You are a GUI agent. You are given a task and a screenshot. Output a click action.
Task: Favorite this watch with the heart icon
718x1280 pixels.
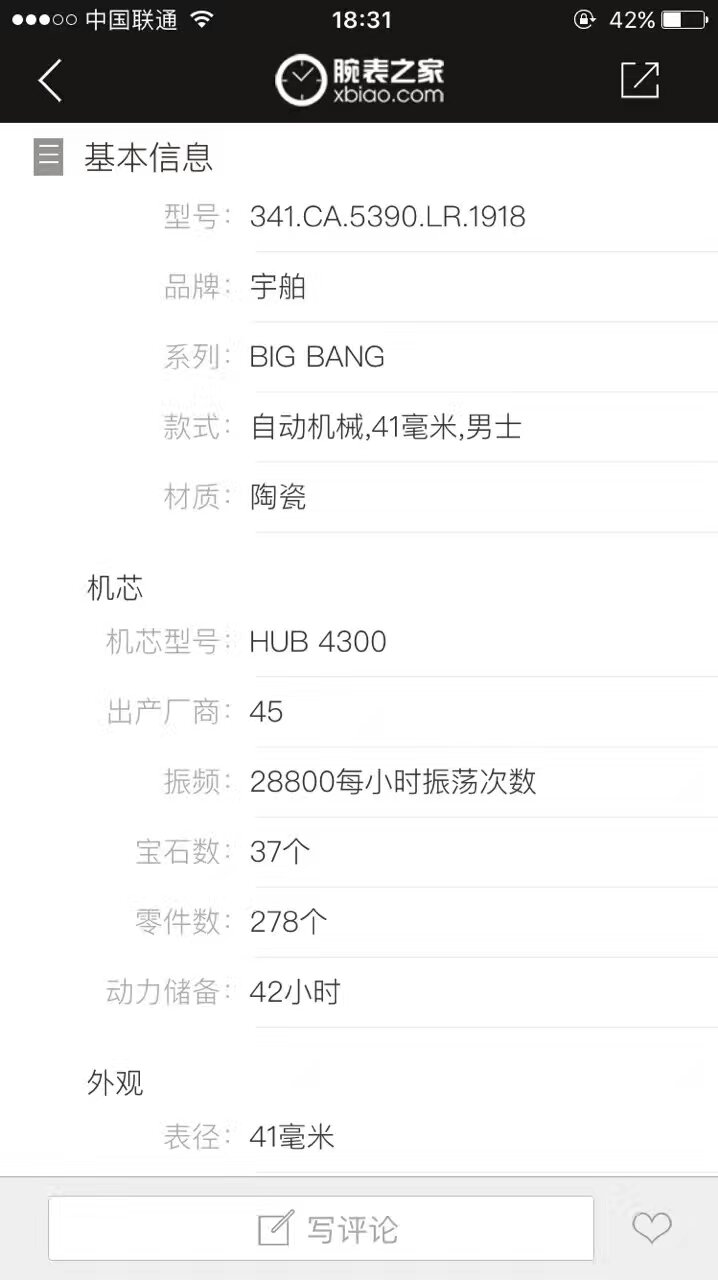652,1227
